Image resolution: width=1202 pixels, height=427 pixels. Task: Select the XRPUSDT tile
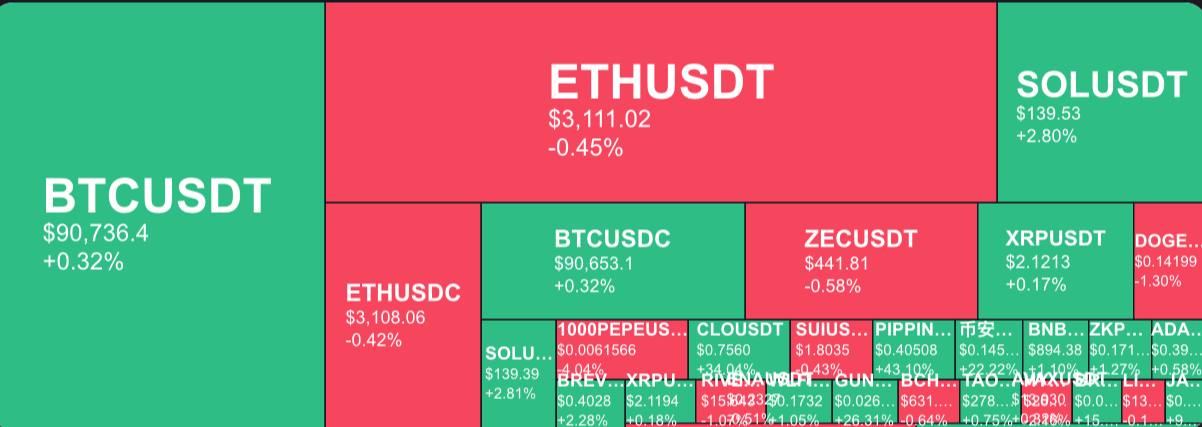coord(1055,260)
